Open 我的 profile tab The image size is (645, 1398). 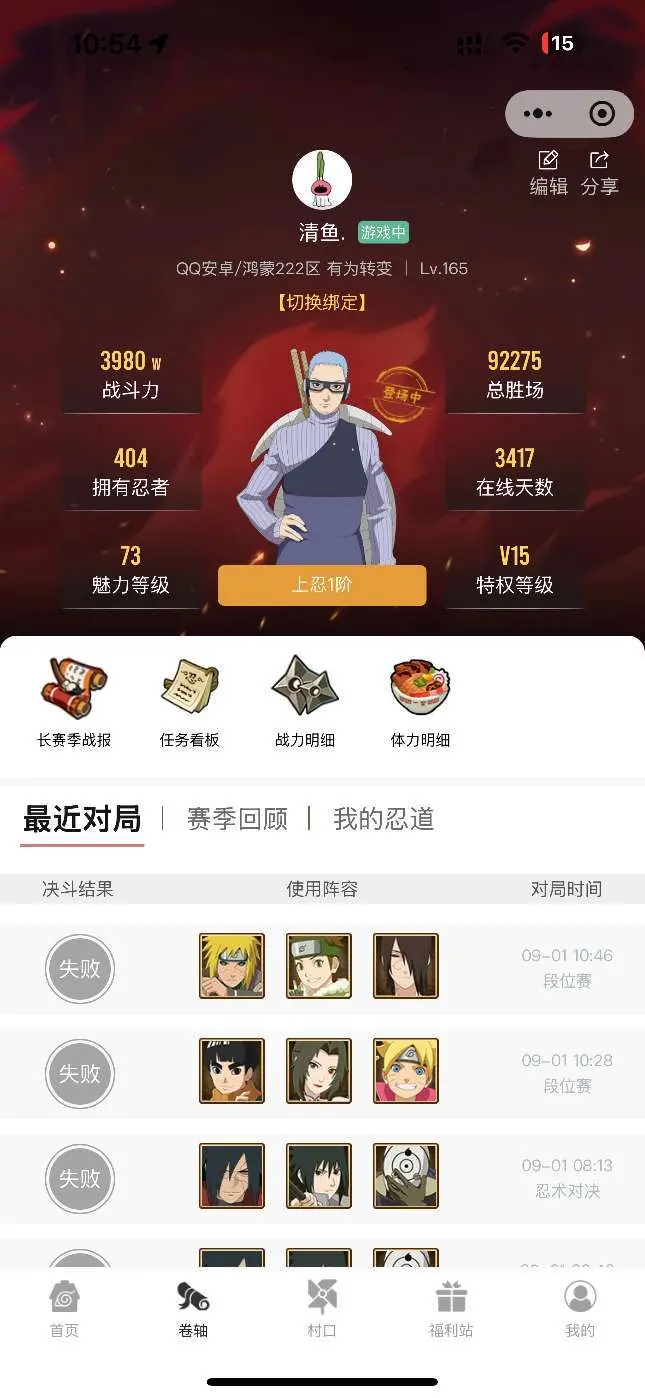tap(580, 1309)
